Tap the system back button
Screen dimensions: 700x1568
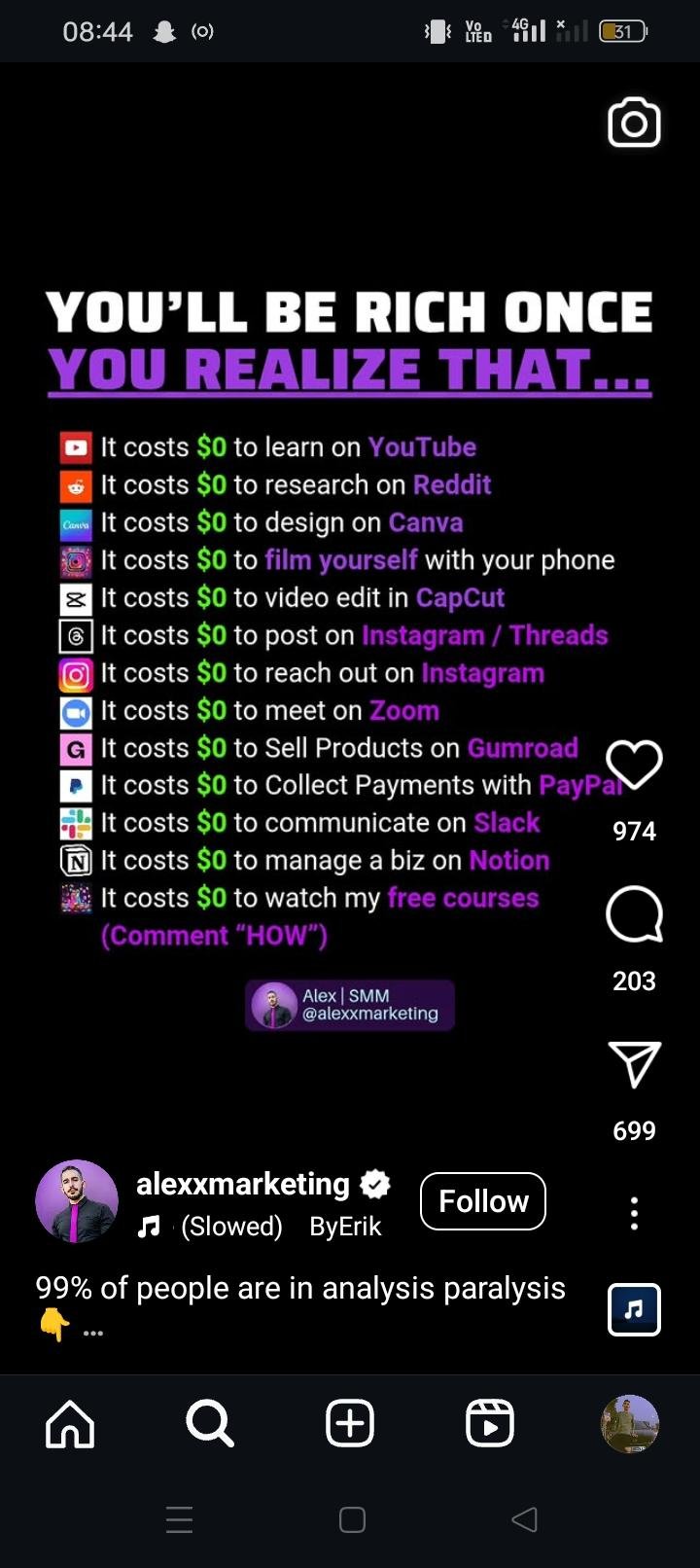[x=524, y=1519]
